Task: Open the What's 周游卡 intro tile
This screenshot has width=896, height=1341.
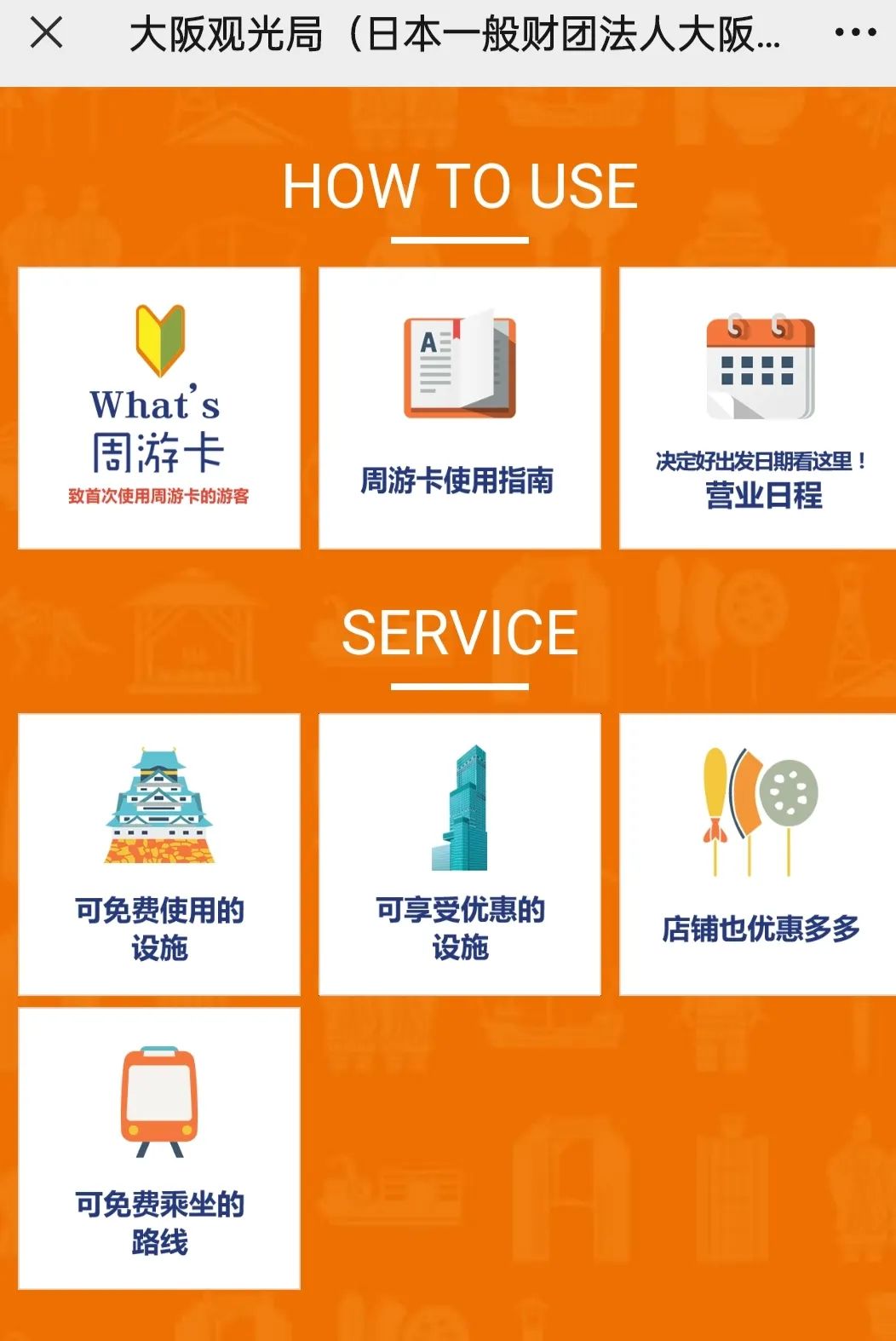Action: (x=159, y=408)
